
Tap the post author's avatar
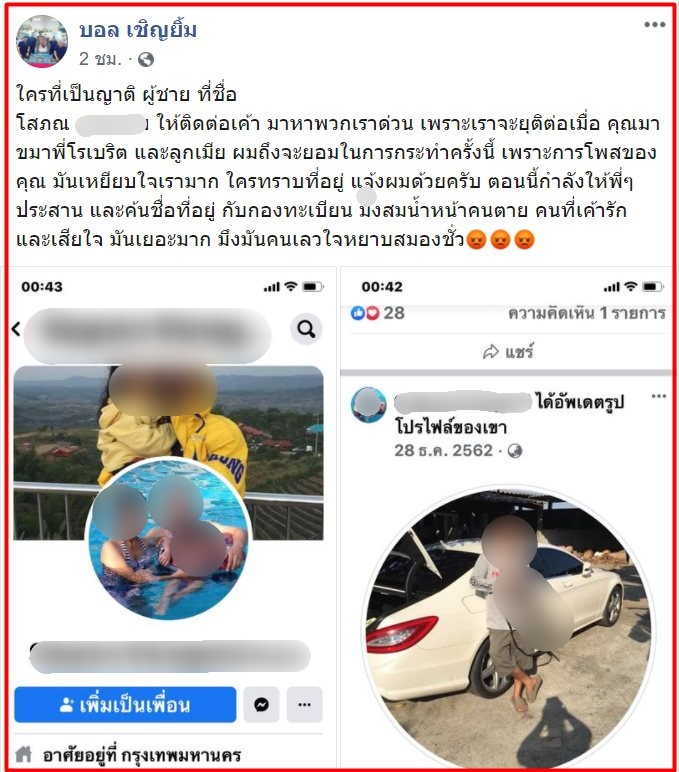click(x=42, y=42)
